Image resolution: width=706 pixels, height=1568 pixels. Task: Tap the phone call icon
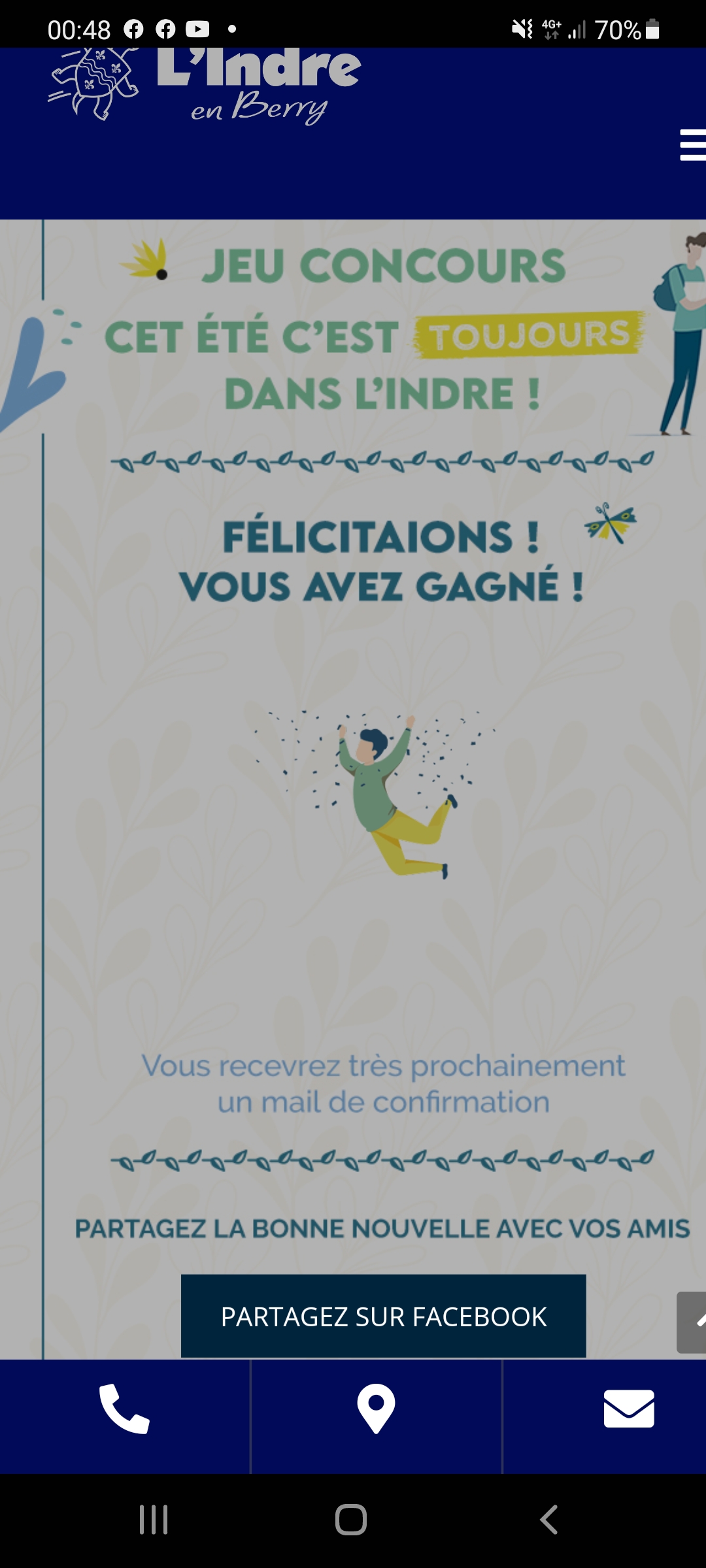coord(124,1409)
